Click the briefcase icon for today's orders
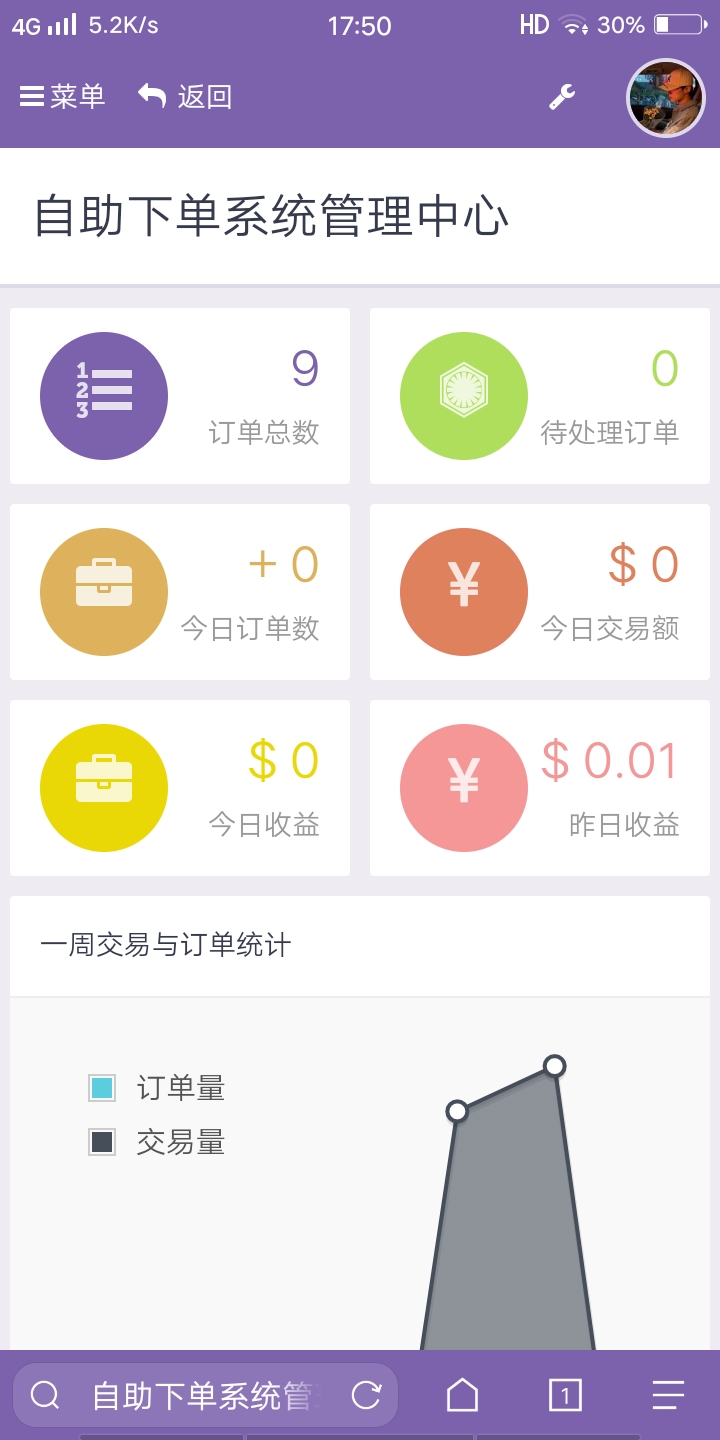This screenshot has height=1440, width=720. (103, 590)
